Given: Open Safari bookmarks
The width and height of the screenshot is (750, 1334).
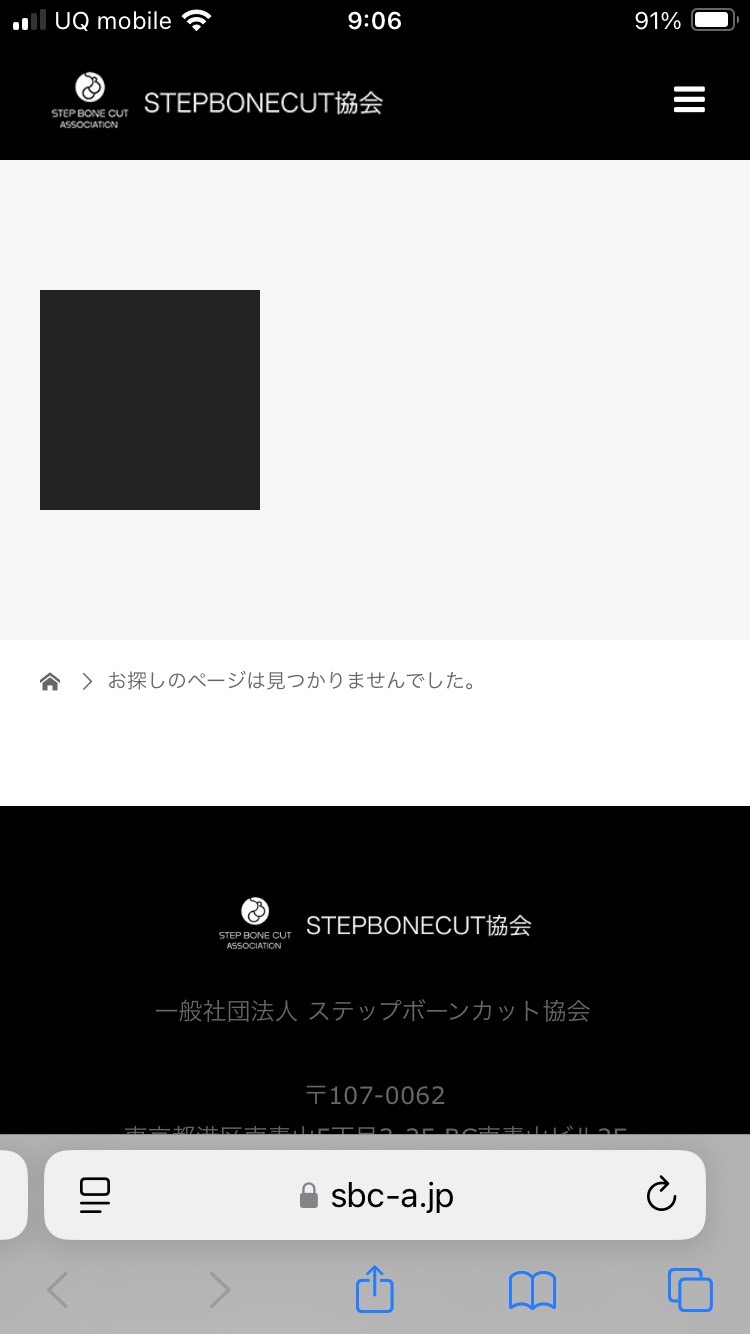Looking at the screenshot, I should pyautogui.click(x=532, y=1291).
